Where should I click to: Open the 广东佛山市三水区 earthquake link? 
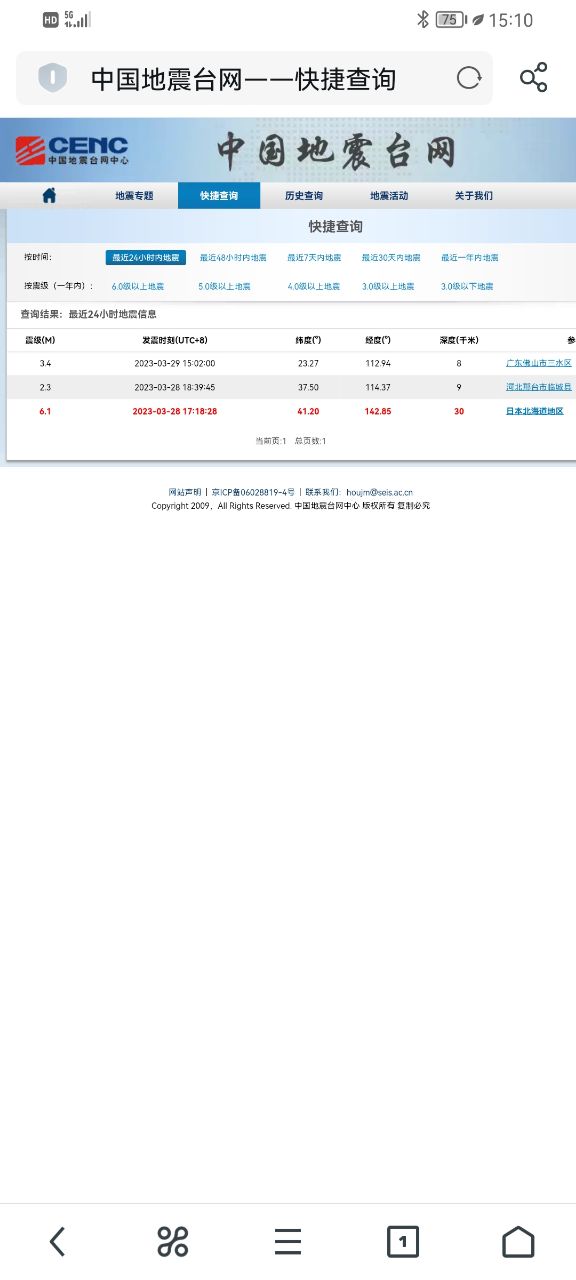tap(539, 363)
